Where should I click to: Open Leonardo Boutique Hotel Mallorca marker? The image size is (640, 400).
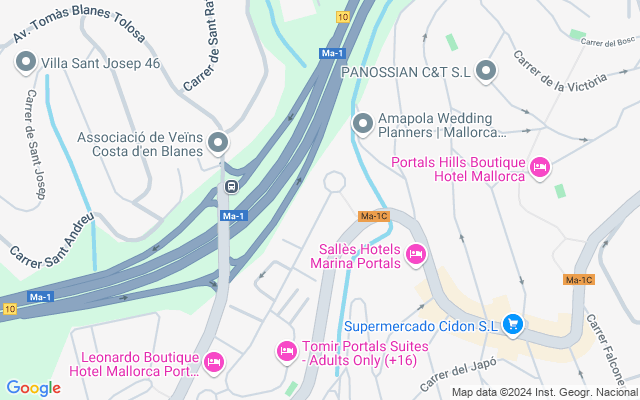tap(213, 361)
